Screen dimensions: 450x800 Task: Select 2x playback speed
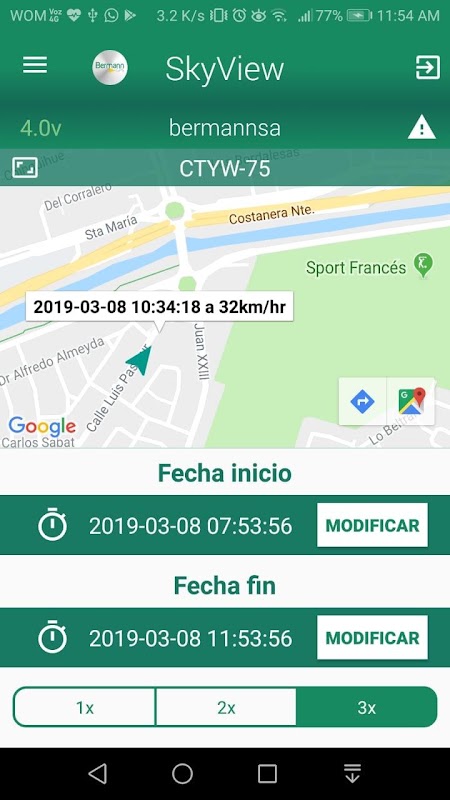pos(226,707)
